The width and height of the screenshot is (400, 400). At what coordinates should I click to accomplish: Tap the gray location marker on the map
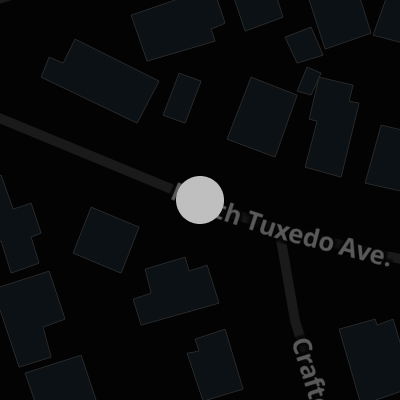(x=200, y=200)
